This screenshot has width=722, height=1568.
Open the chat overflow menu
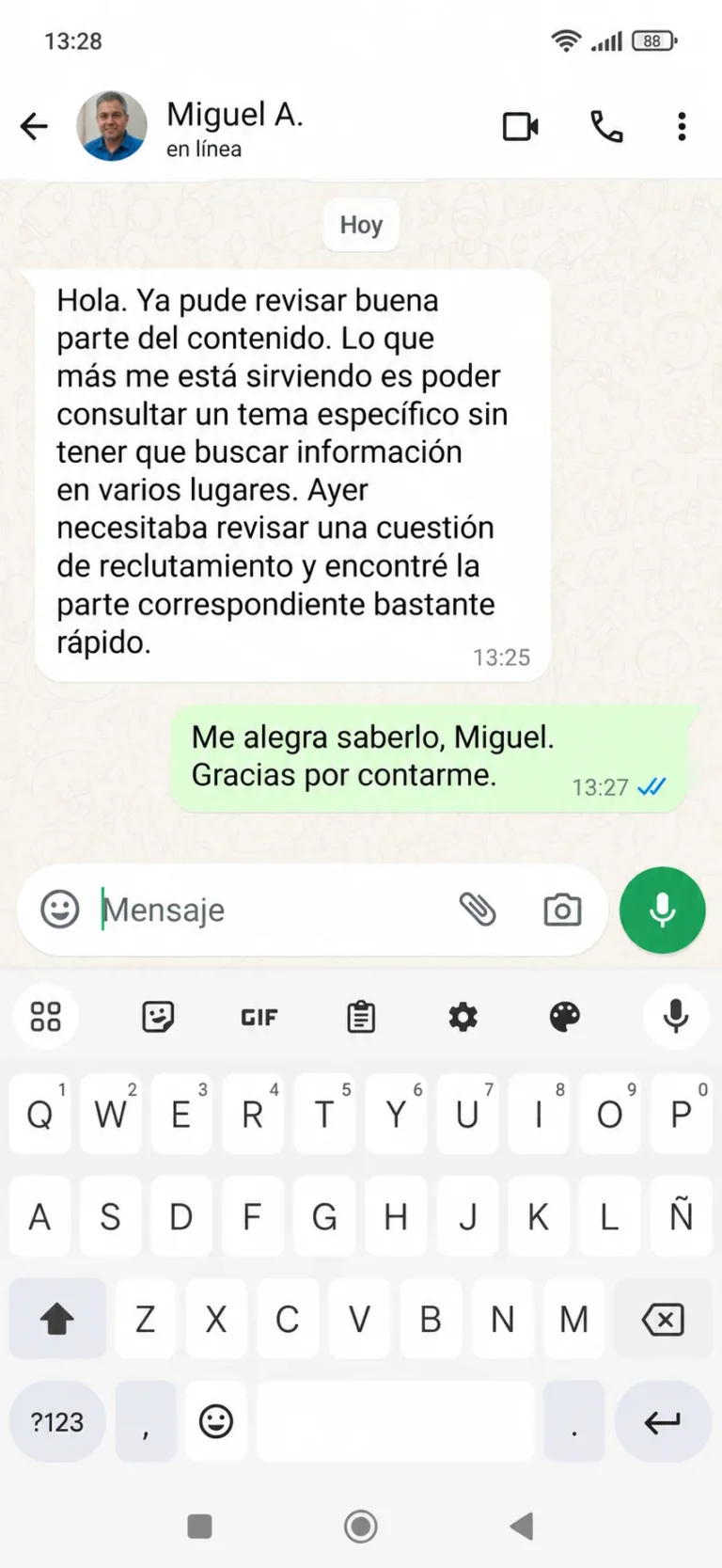coord(682,126)
